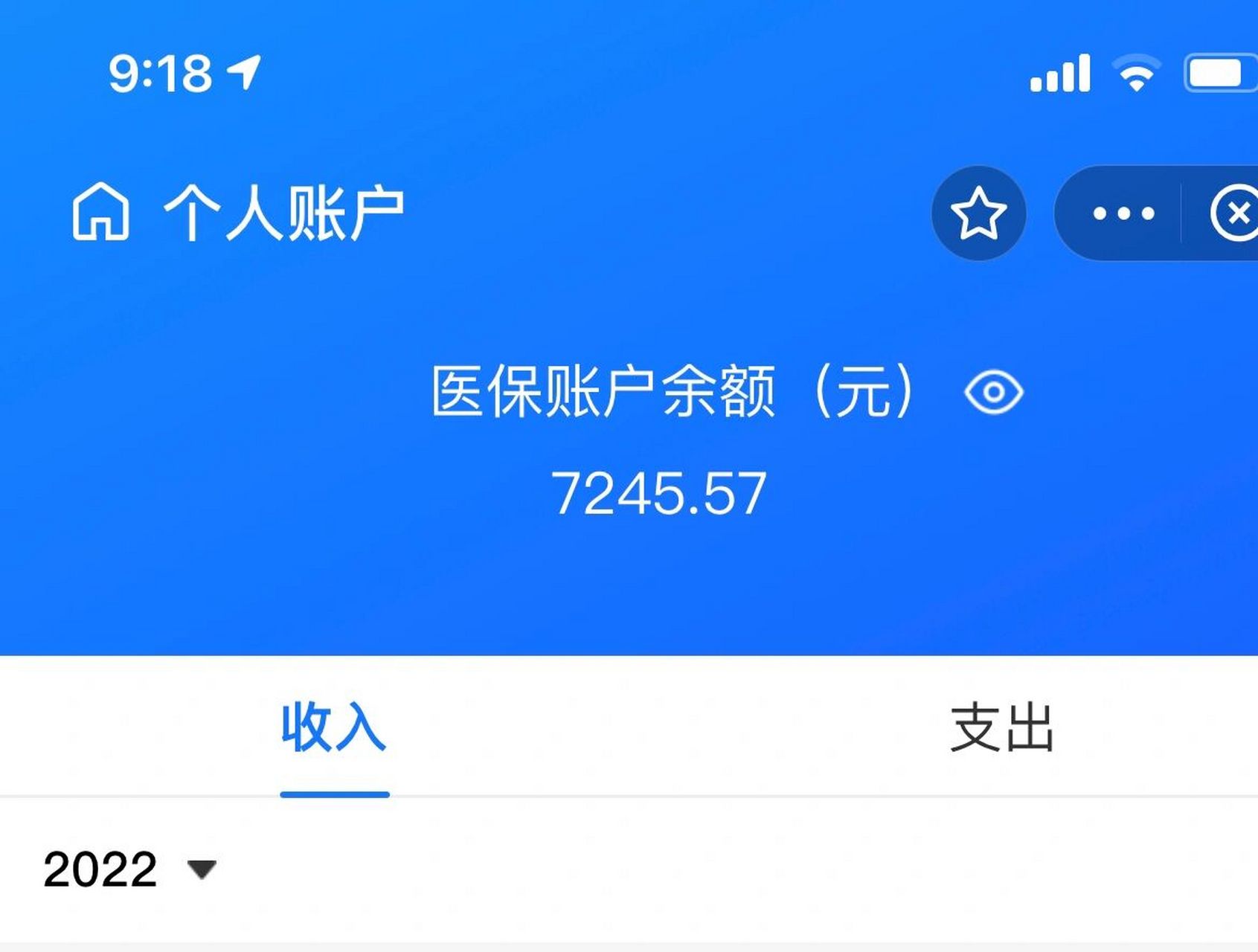
Task: Switch to the 收入 tab
Action: [334, 727]
